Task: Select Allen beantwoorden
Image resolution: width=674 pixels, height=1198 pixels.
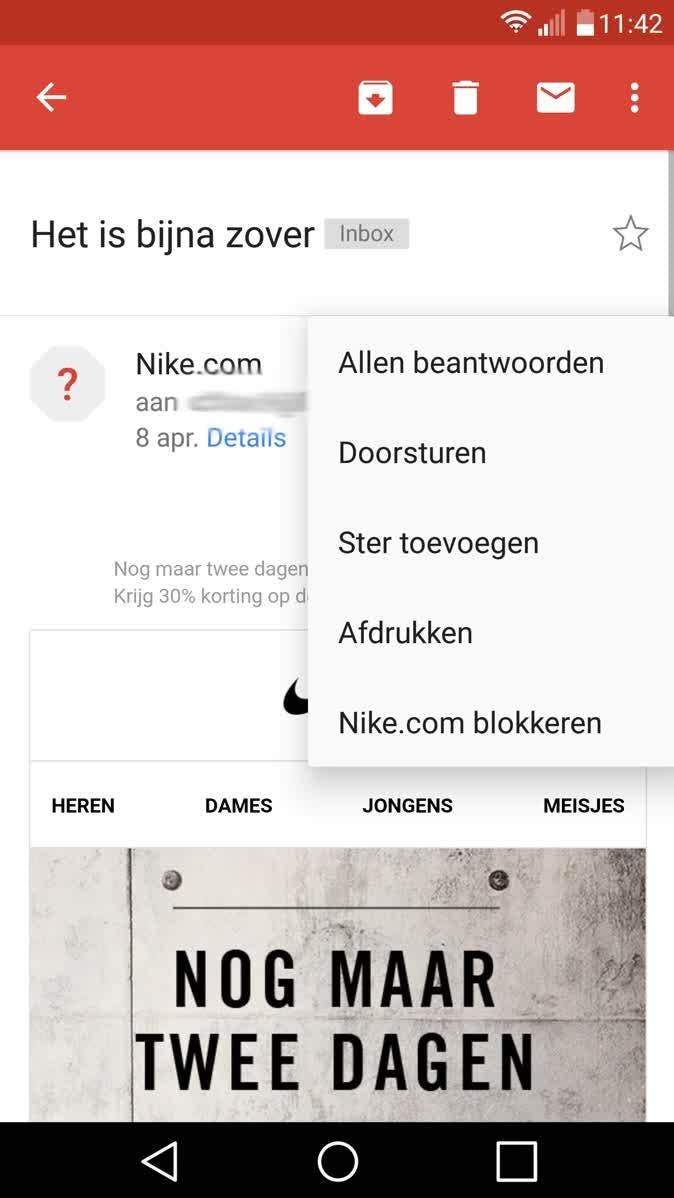Action: coord(471,362)
